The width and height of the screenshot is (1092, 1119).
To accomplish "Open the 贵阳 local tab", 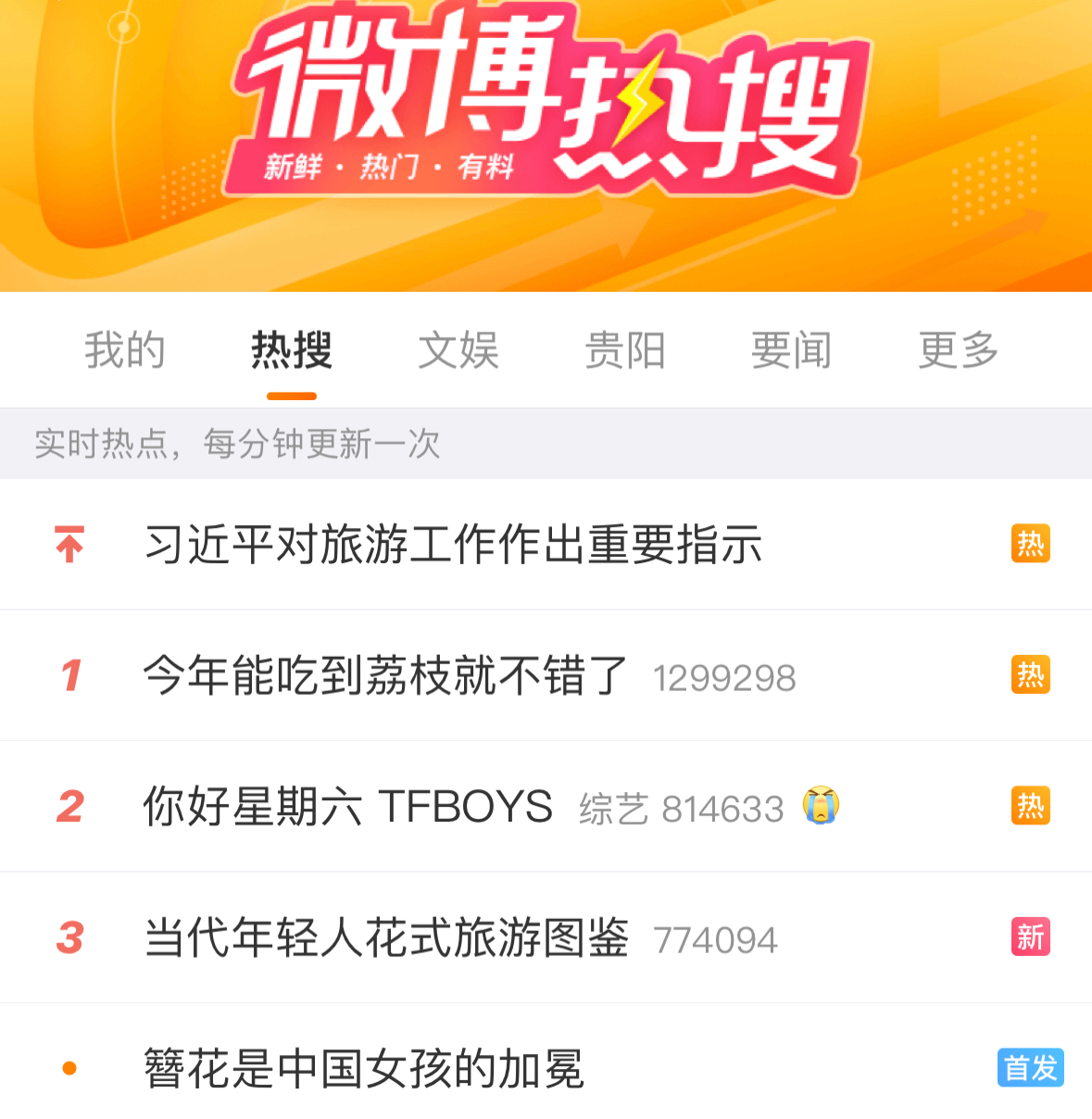I will (x=625, y=350).
